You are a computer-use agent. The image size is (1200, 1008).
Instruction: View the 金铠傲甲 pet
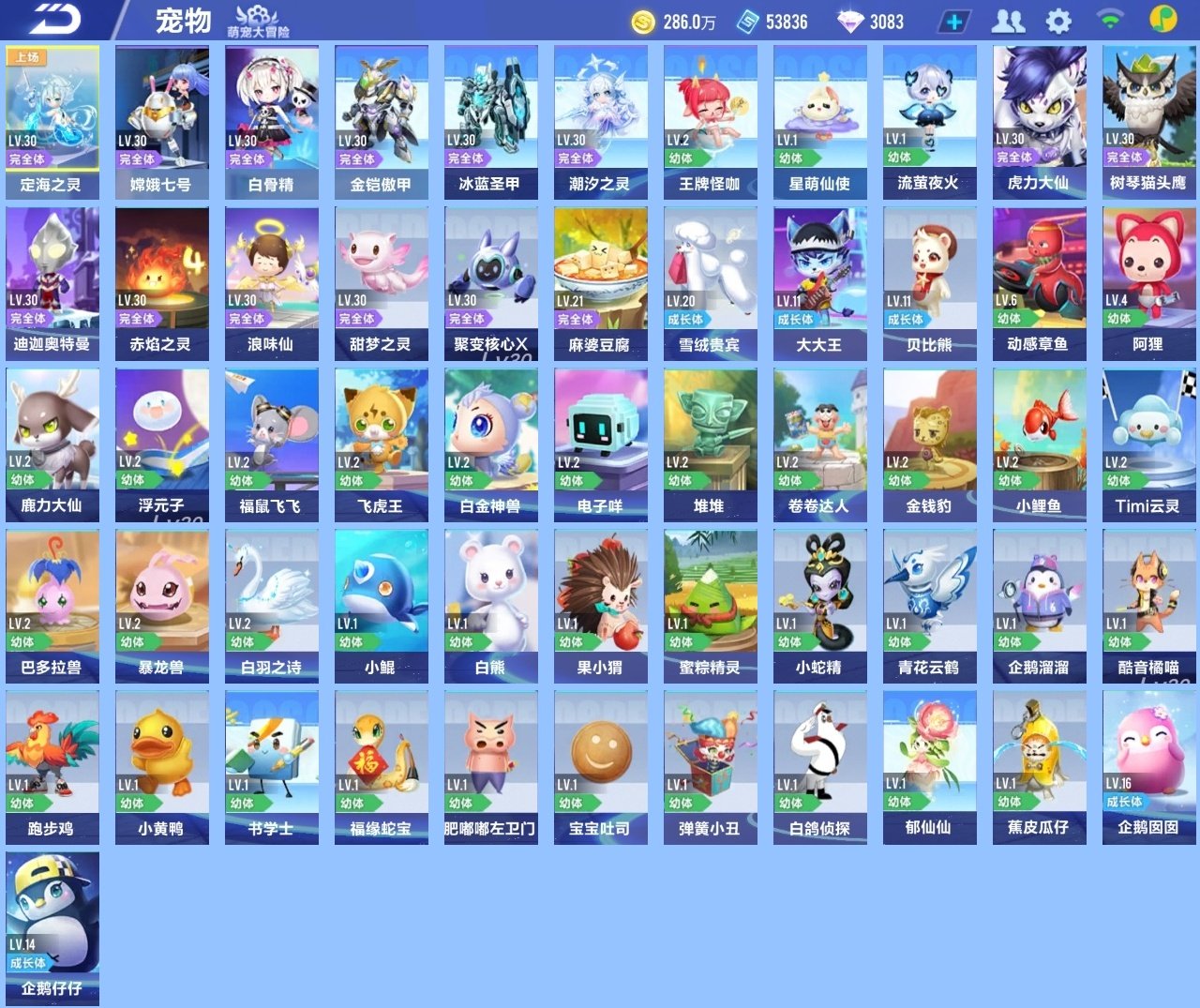[x=382, y=121]
